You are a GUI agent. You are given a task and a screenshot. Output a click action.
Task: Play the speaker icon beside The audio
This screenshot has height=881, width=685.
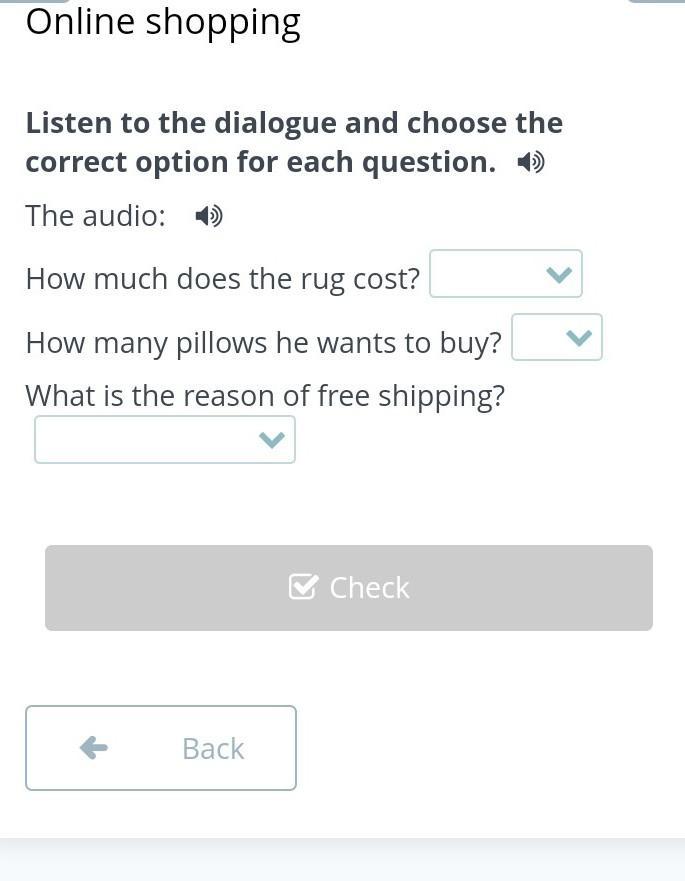pos(209,216)
